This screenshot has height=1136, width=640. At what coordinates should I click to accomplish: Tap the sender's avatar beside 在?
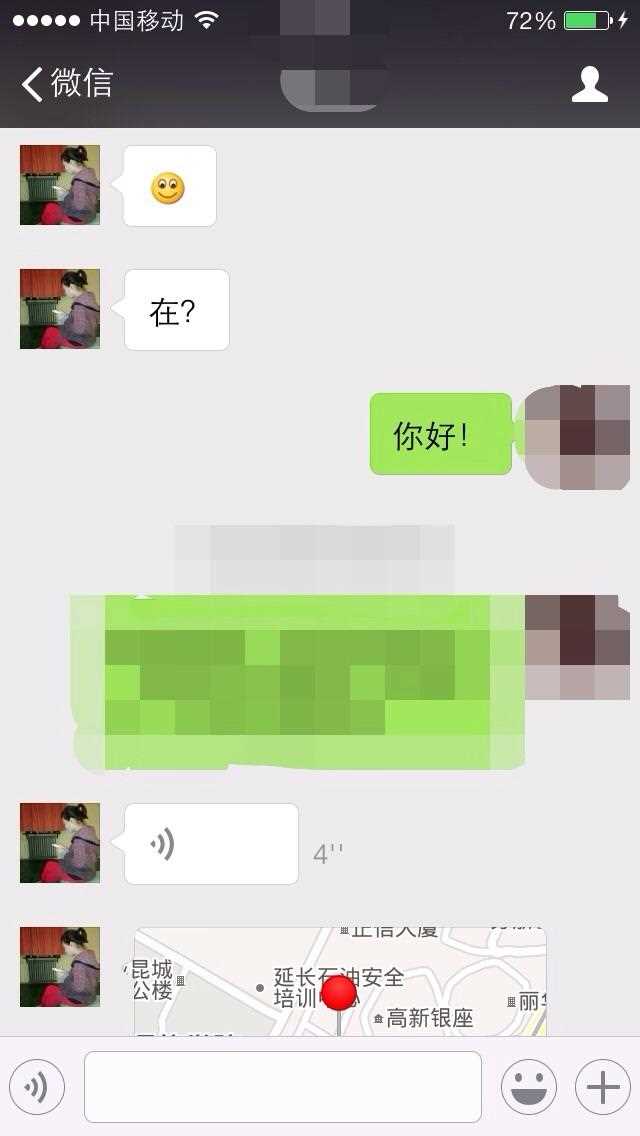pos(60,309)
